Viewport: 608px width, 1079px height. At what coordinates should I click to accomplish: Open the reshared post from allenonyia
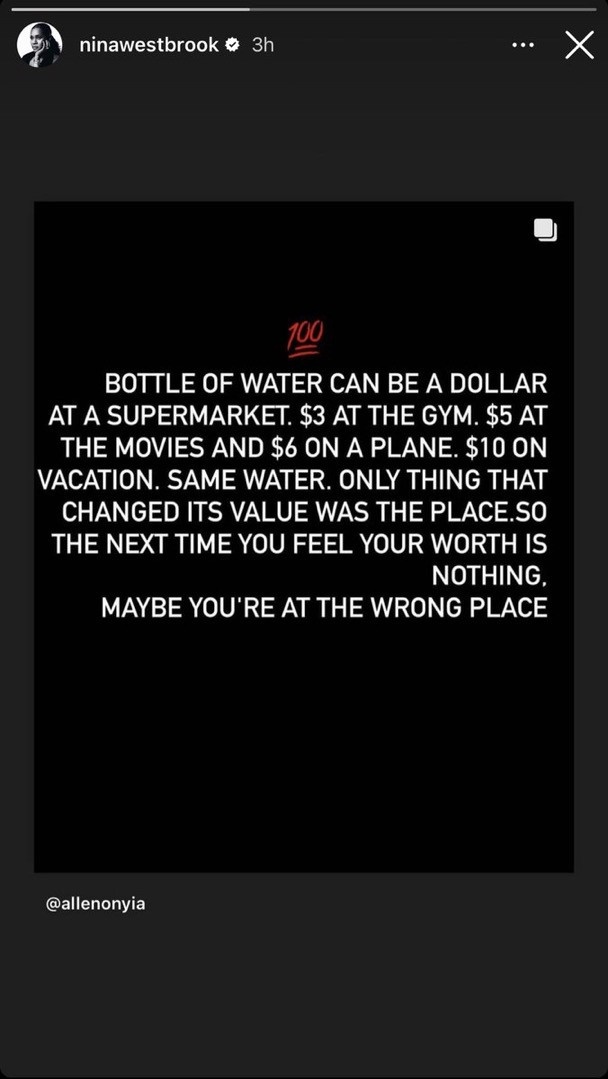point(304,537)
